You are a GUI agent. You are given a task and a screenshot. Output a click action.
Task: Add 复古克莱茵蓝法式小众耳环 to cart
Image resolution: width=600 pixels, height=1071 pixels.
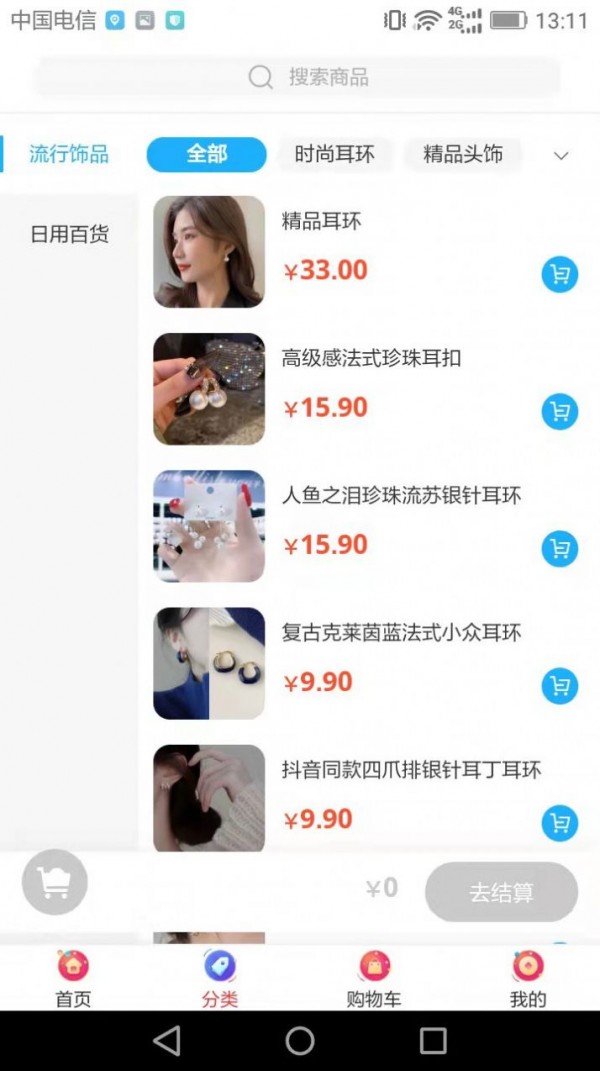(559, 685)
